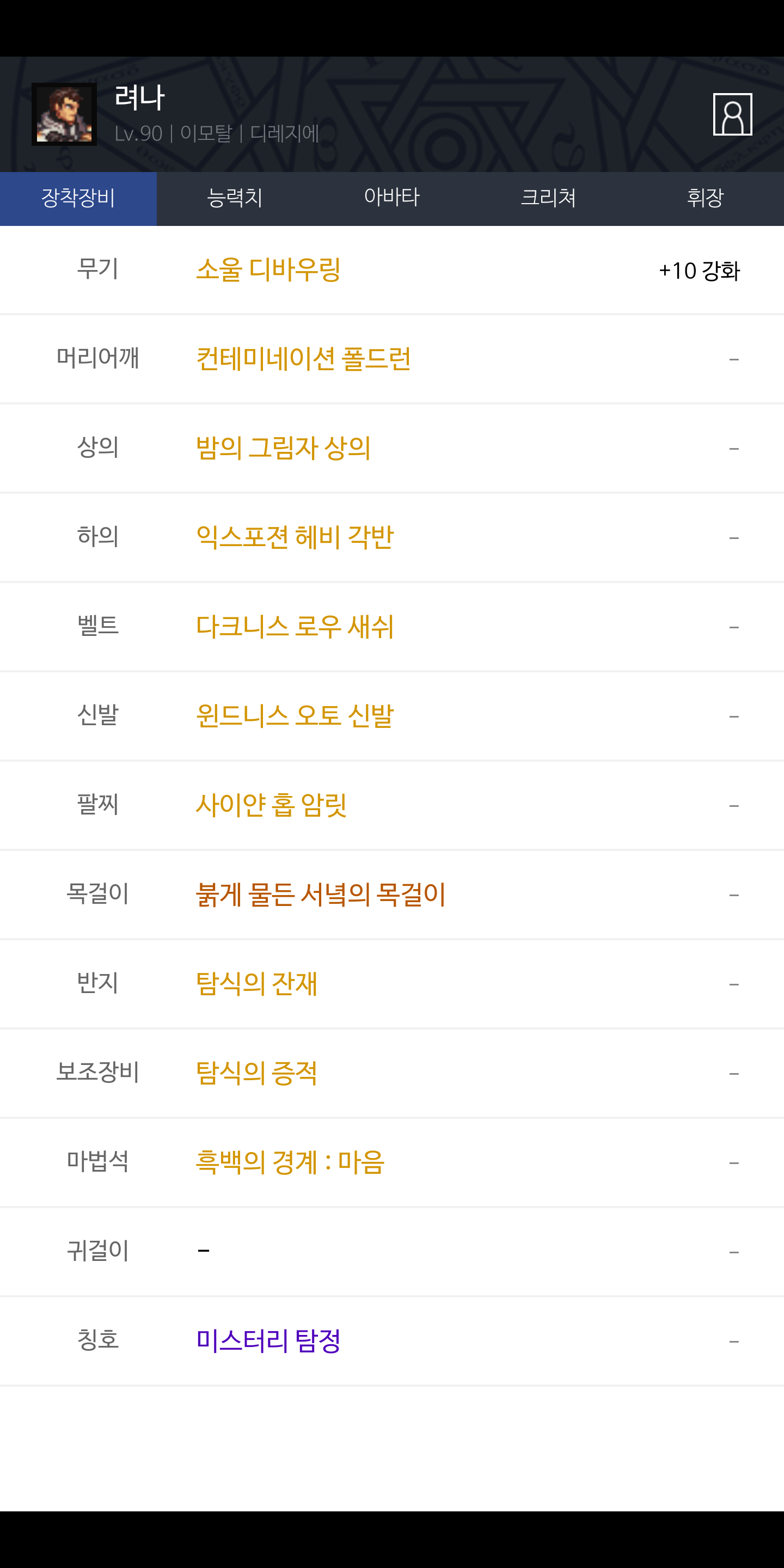Image resolution: width=784 pixels, height=1568 pixels.
Task: Tap 익스포젼 헤비 각반 item
Action: click(x=295, y=537)
